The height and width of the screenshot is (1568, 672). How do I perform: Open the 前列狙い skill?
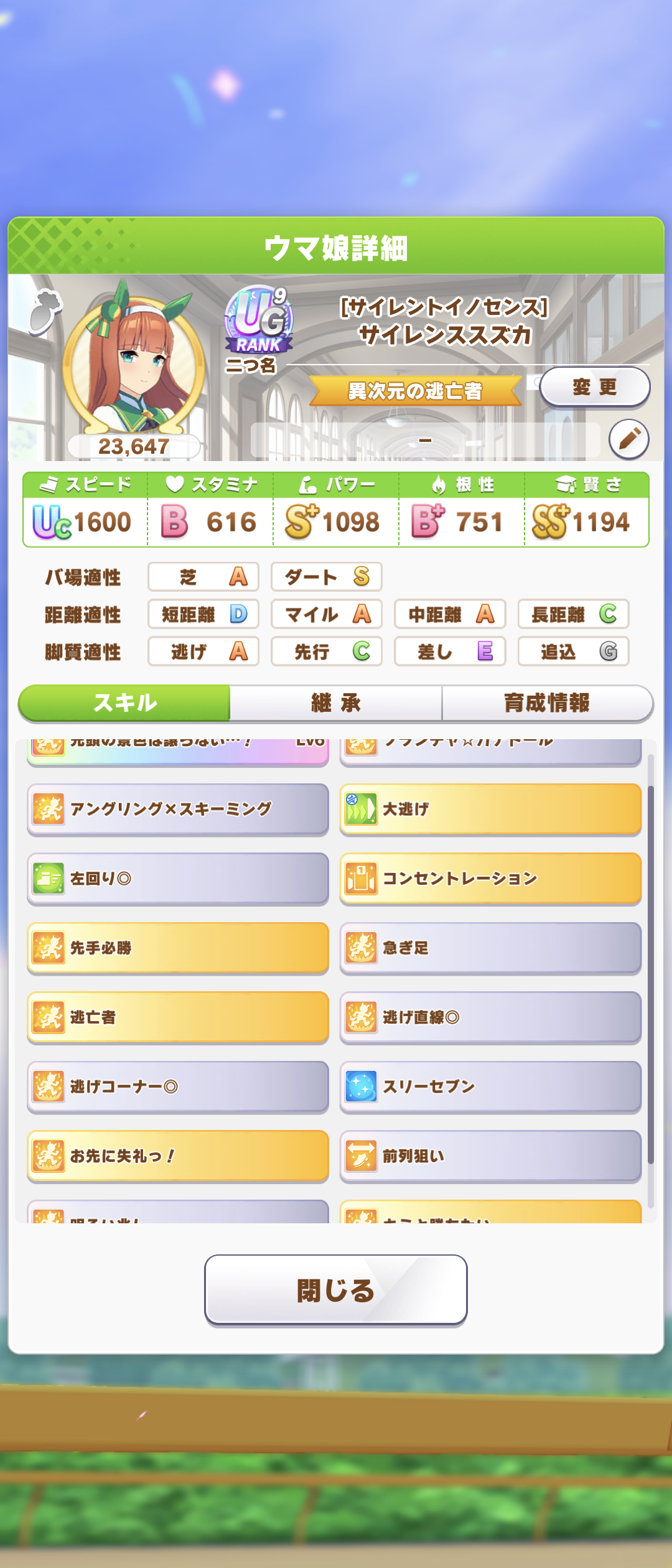point(490,1156)
